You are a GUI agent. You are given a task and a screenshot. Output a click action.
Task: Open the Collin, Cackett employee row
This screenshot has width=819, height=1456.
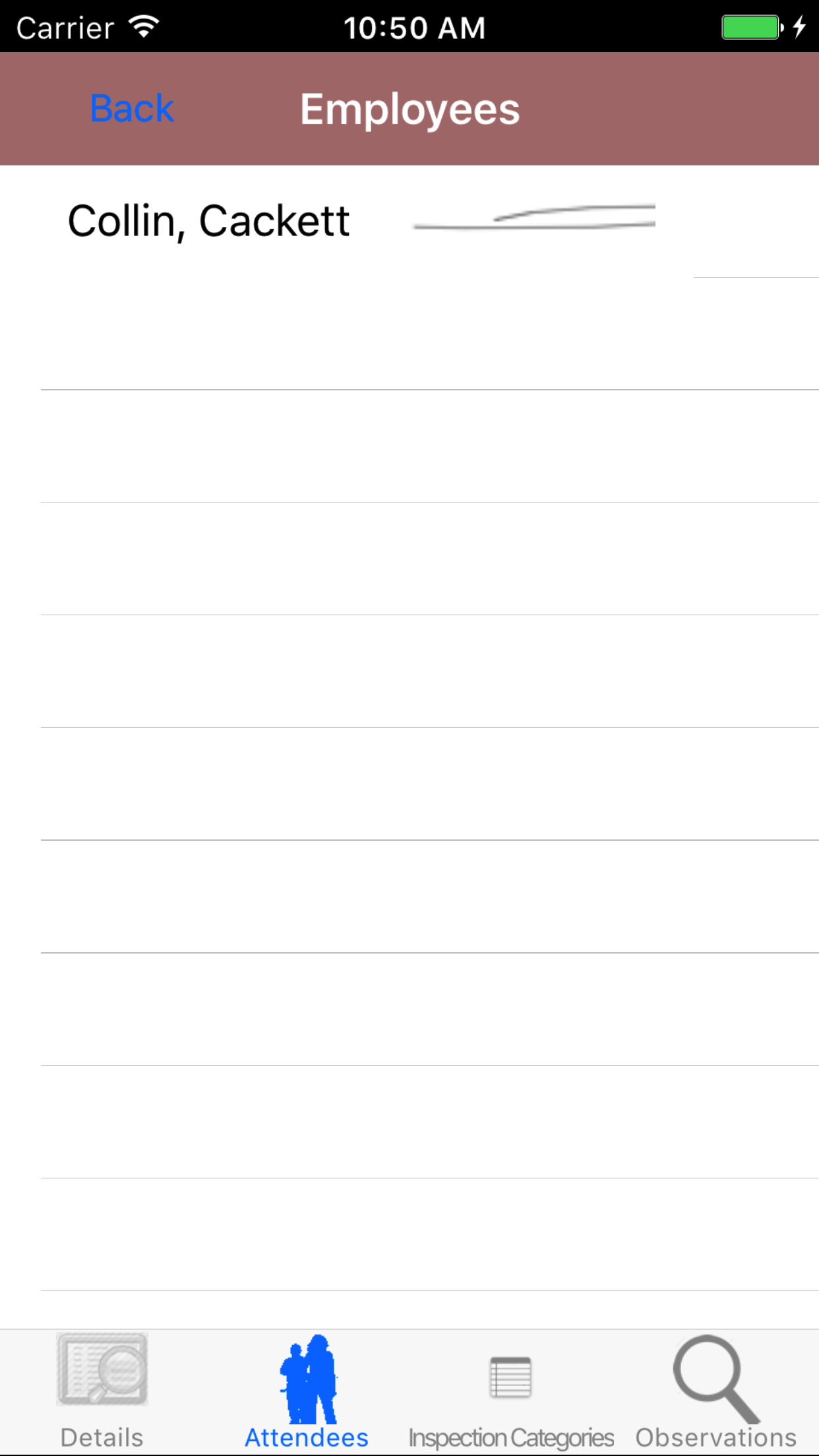pos(208,221)
